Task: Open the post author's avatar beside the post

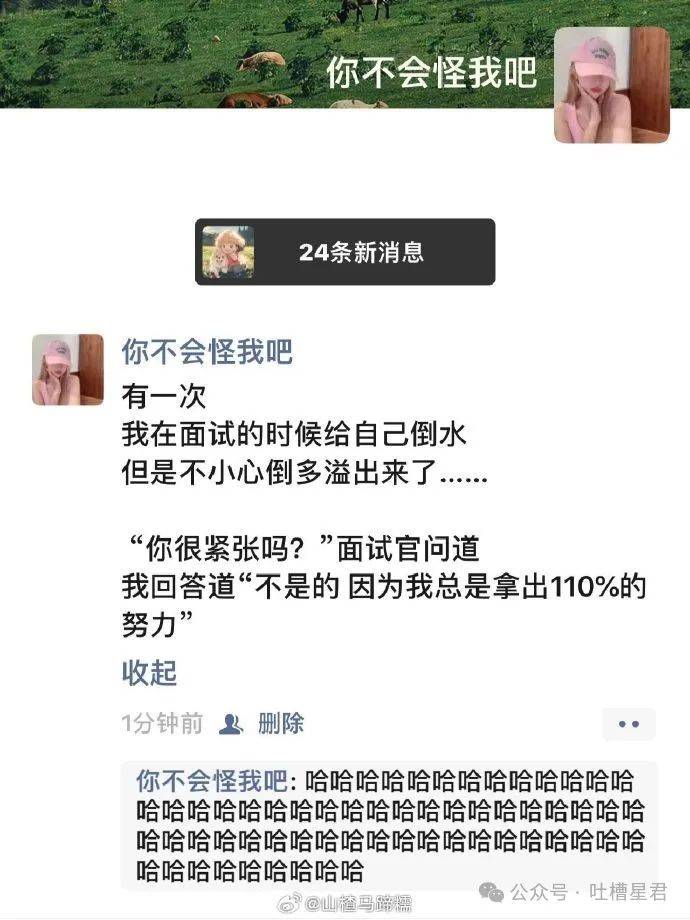Action: point(68,370)
